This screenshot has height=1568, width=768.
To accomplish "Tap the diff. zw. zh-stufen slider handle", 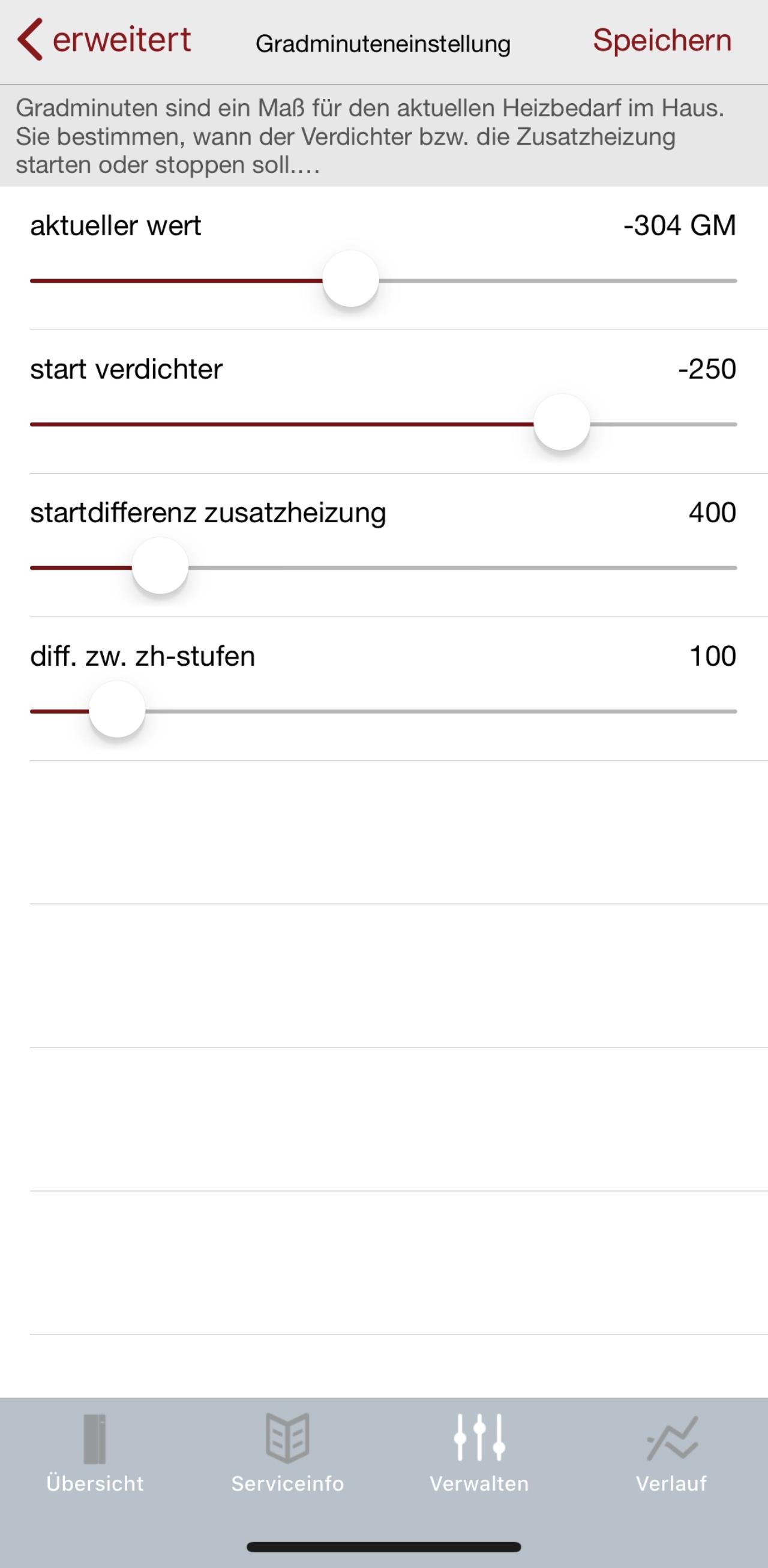I will pyautogui.click(x=117, y=710).
